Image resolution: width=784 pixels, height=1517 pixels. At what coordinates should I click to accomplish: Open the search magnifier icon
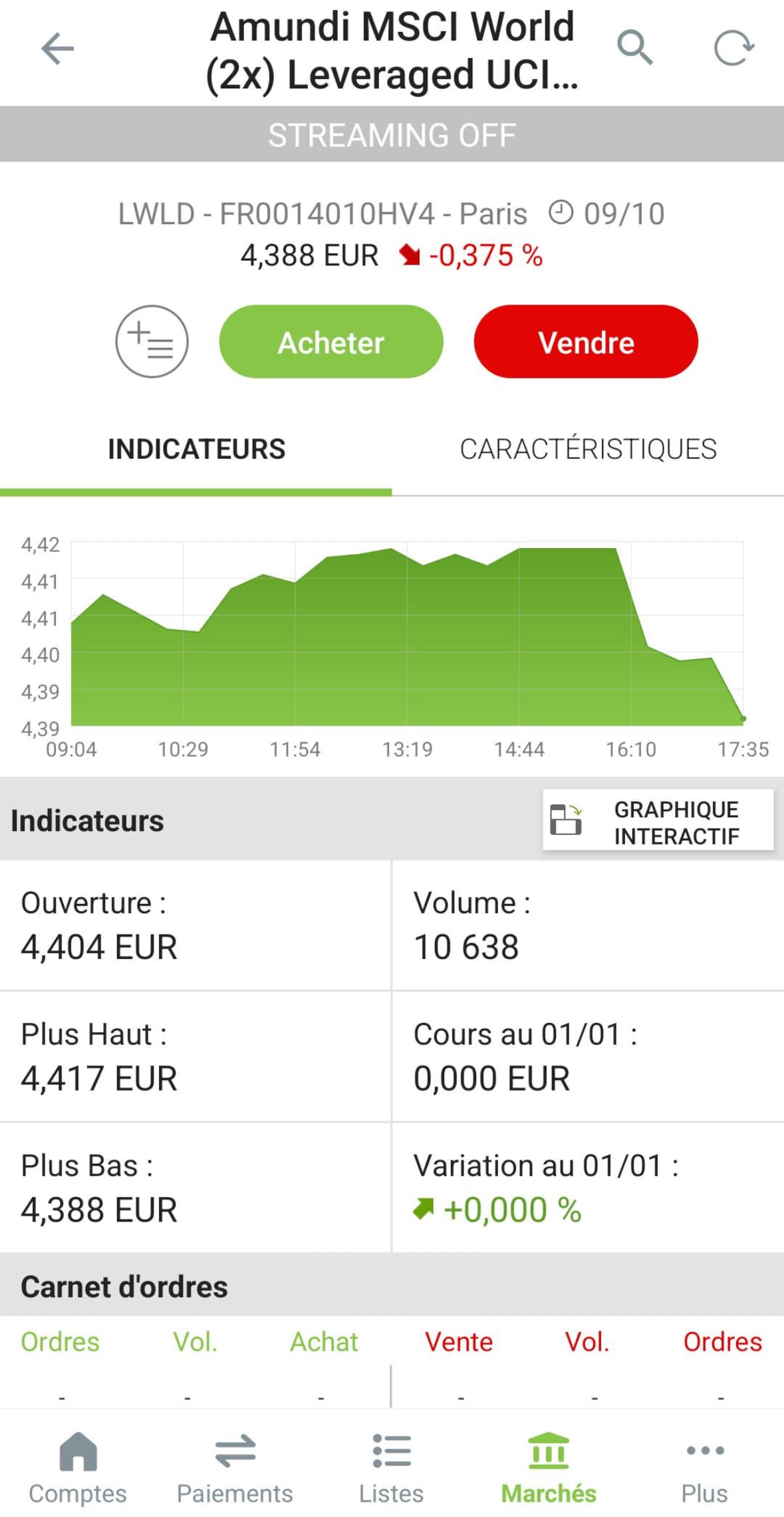tap(634, 48)
